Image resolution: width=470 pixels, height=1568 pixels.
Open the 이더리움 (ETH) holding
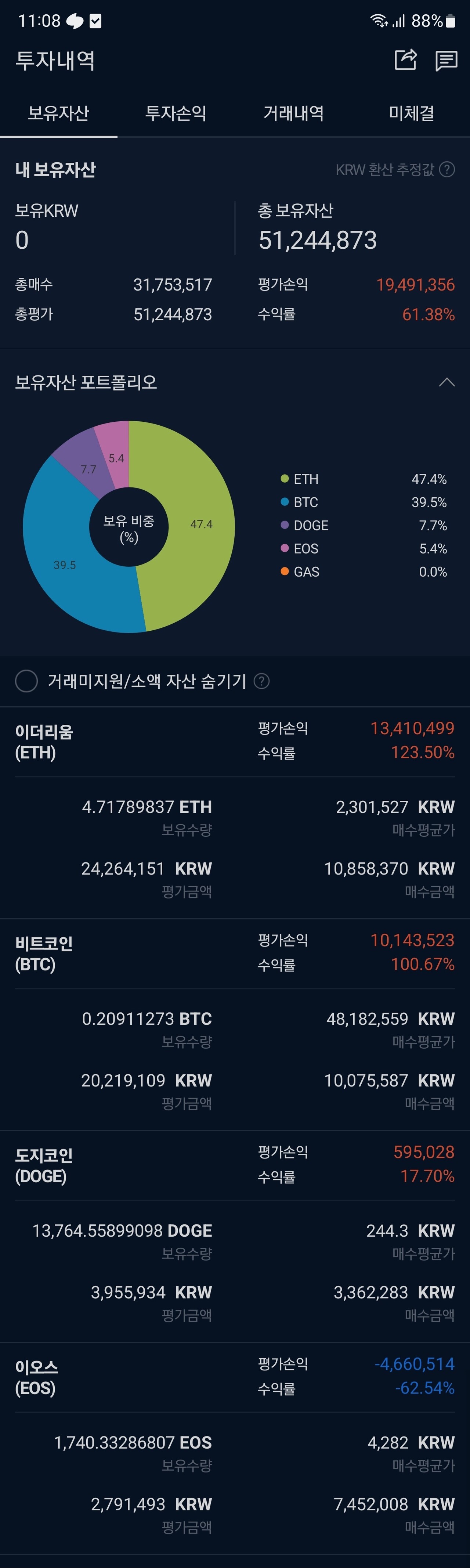pos(44,741)
